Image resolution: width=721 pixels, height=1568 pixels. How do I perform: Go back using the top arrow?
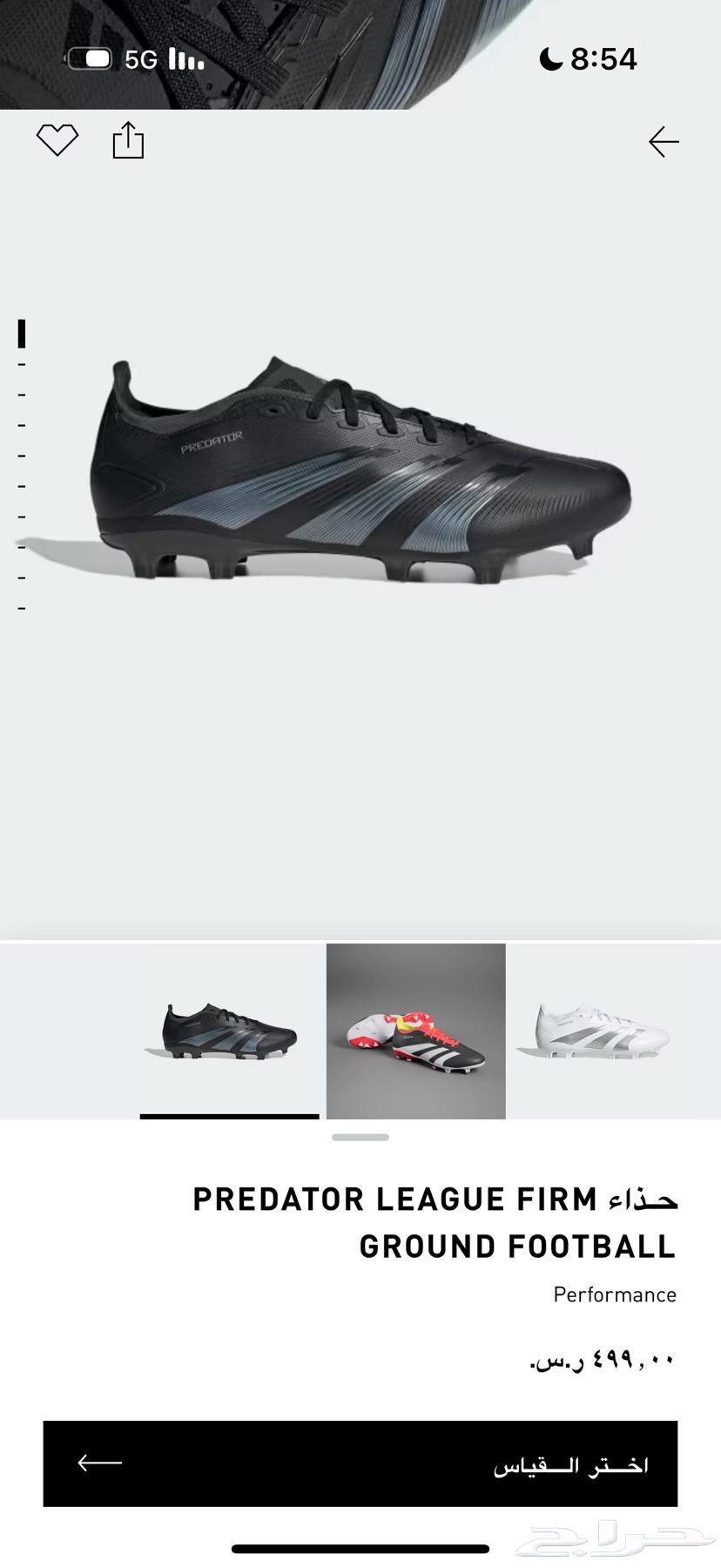[x=664, y=142]
